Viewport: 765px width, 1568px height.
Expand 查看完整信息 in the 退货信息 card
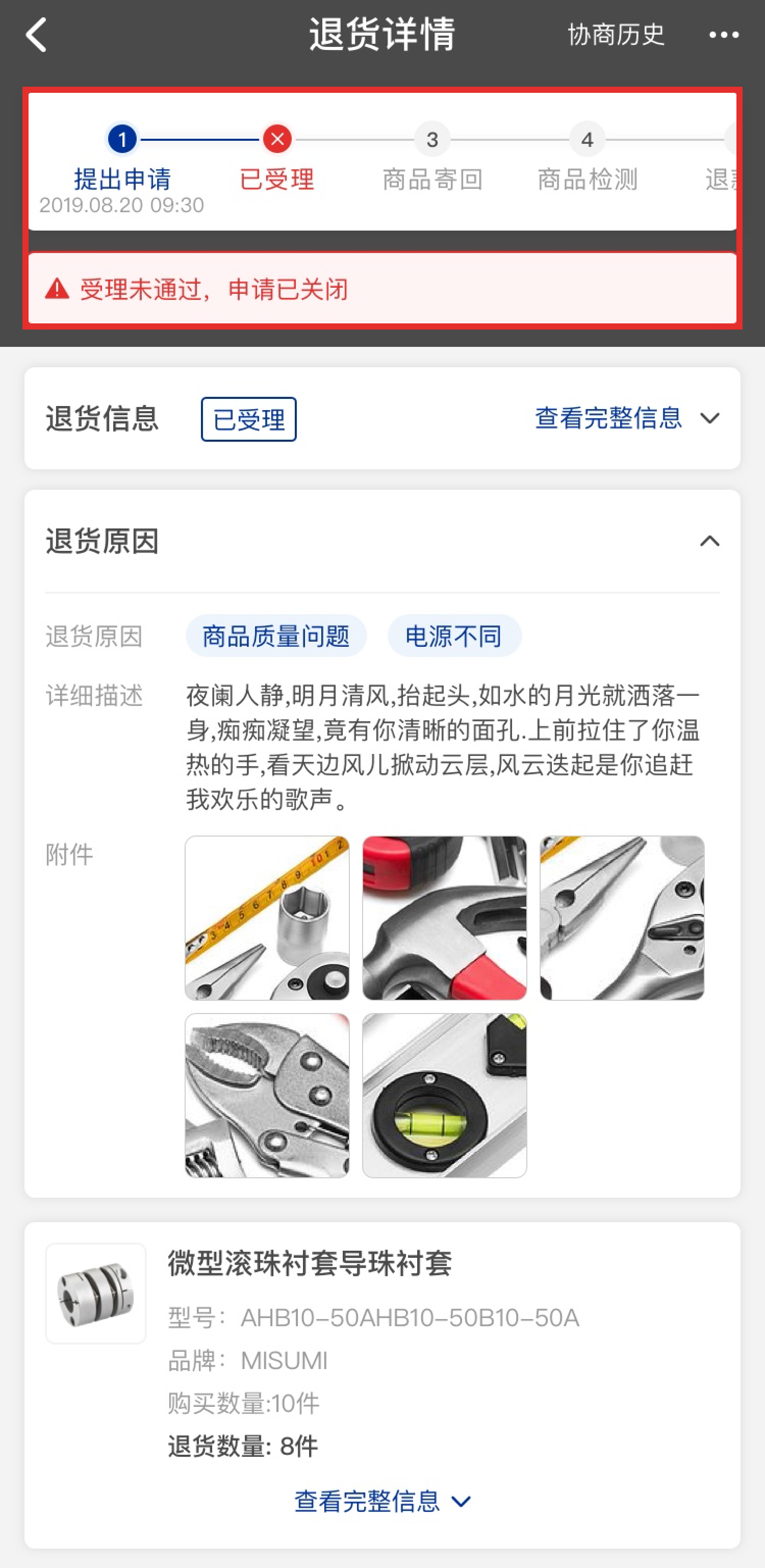(x=627, y=418)
